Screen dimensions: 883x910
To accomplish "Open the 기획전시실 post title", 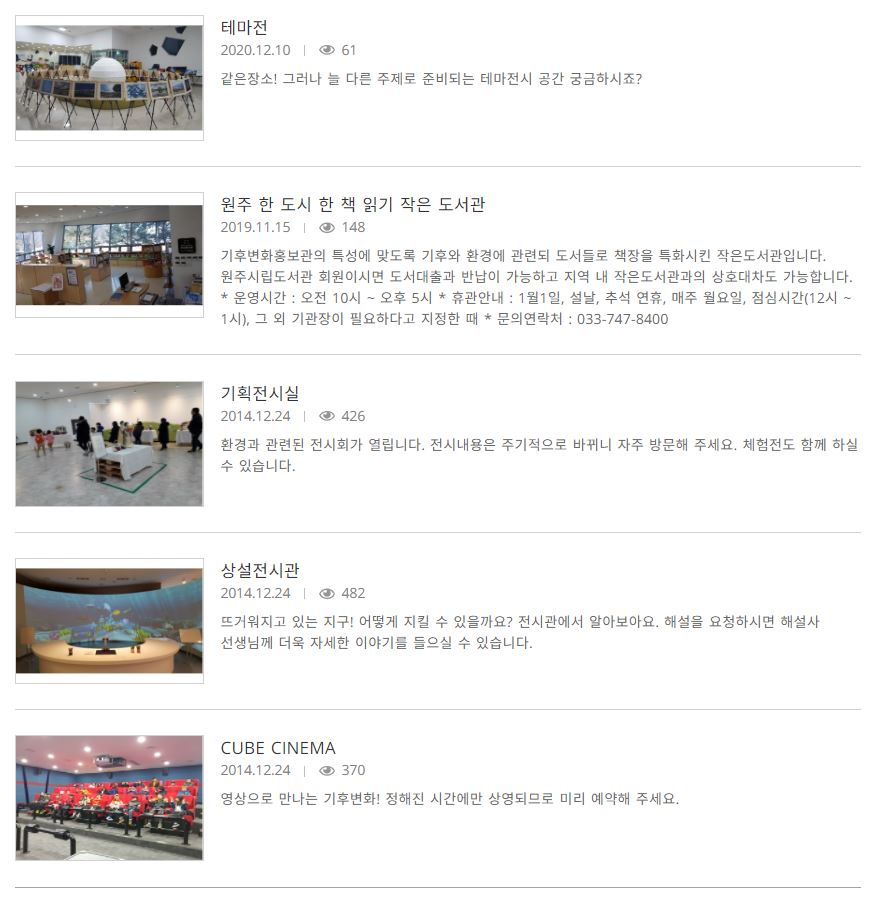I will (x=259, y=393).
